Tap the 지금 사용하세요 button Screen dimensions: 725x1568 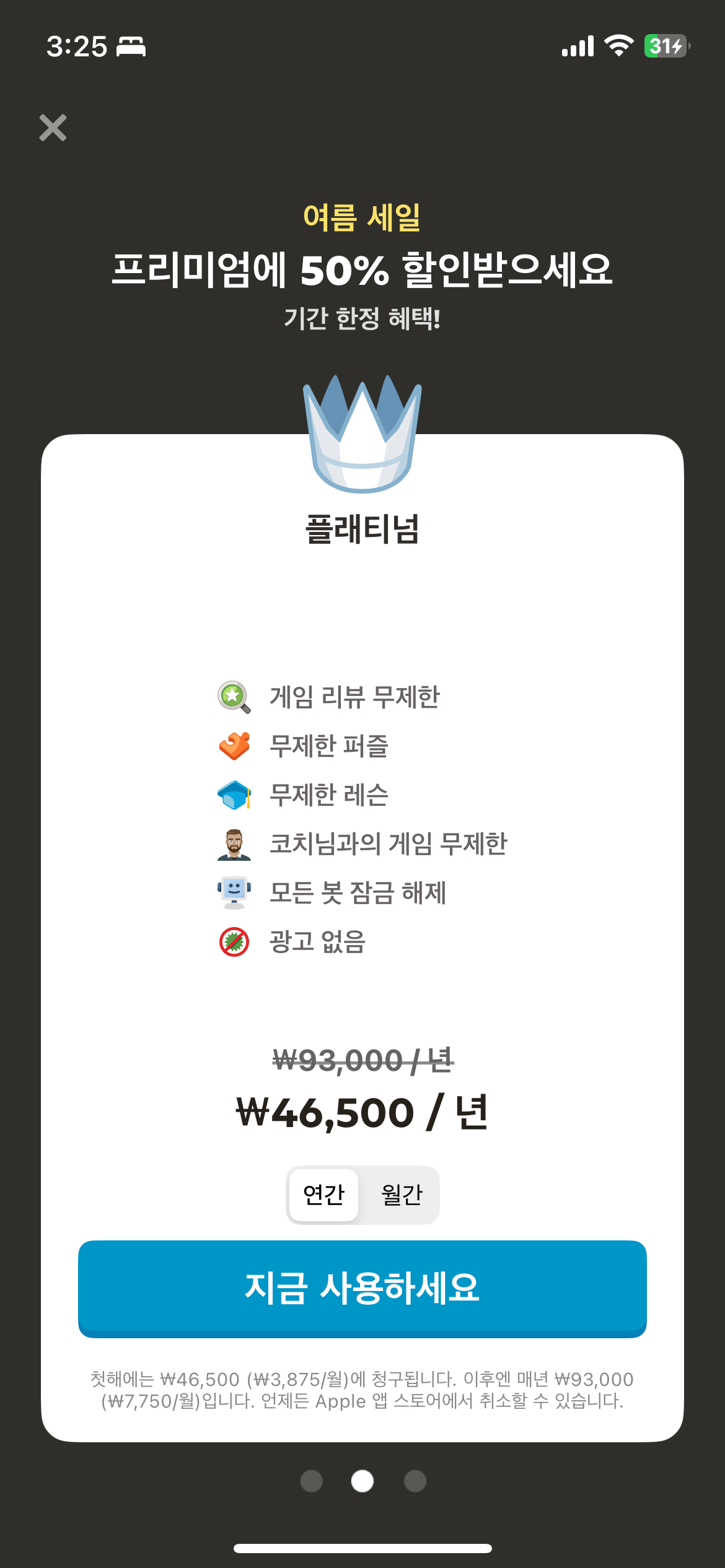coord(362,1289)
